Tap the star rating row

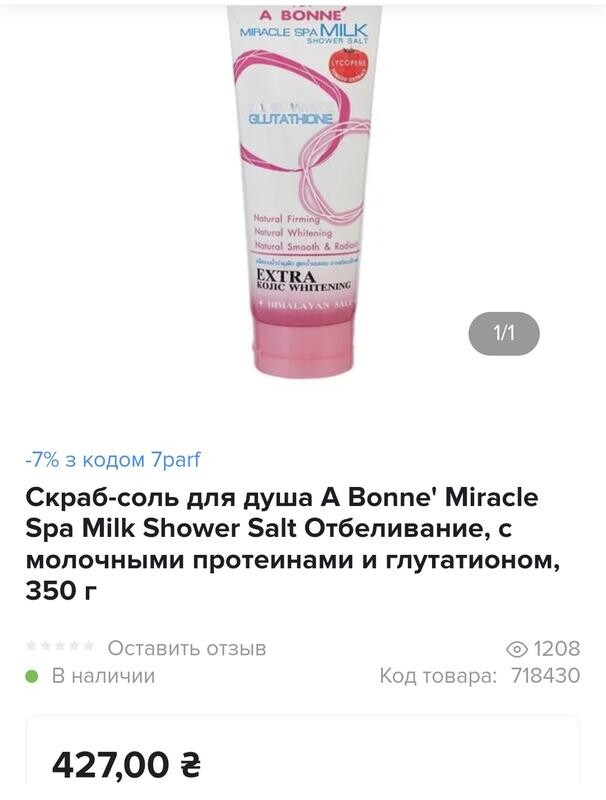[60, 647]
